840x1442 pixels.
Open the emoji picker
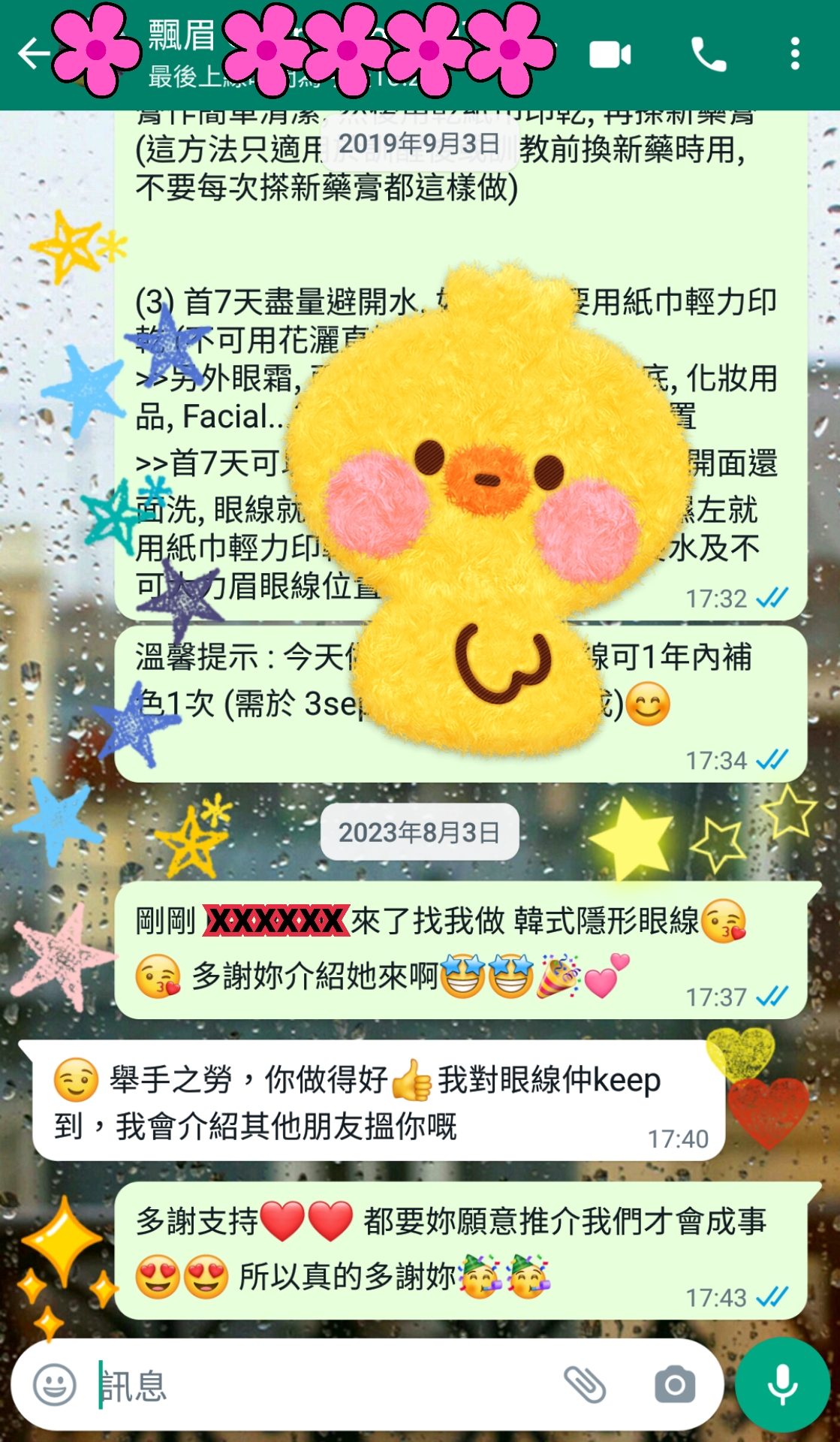(x=55, y=1385)
